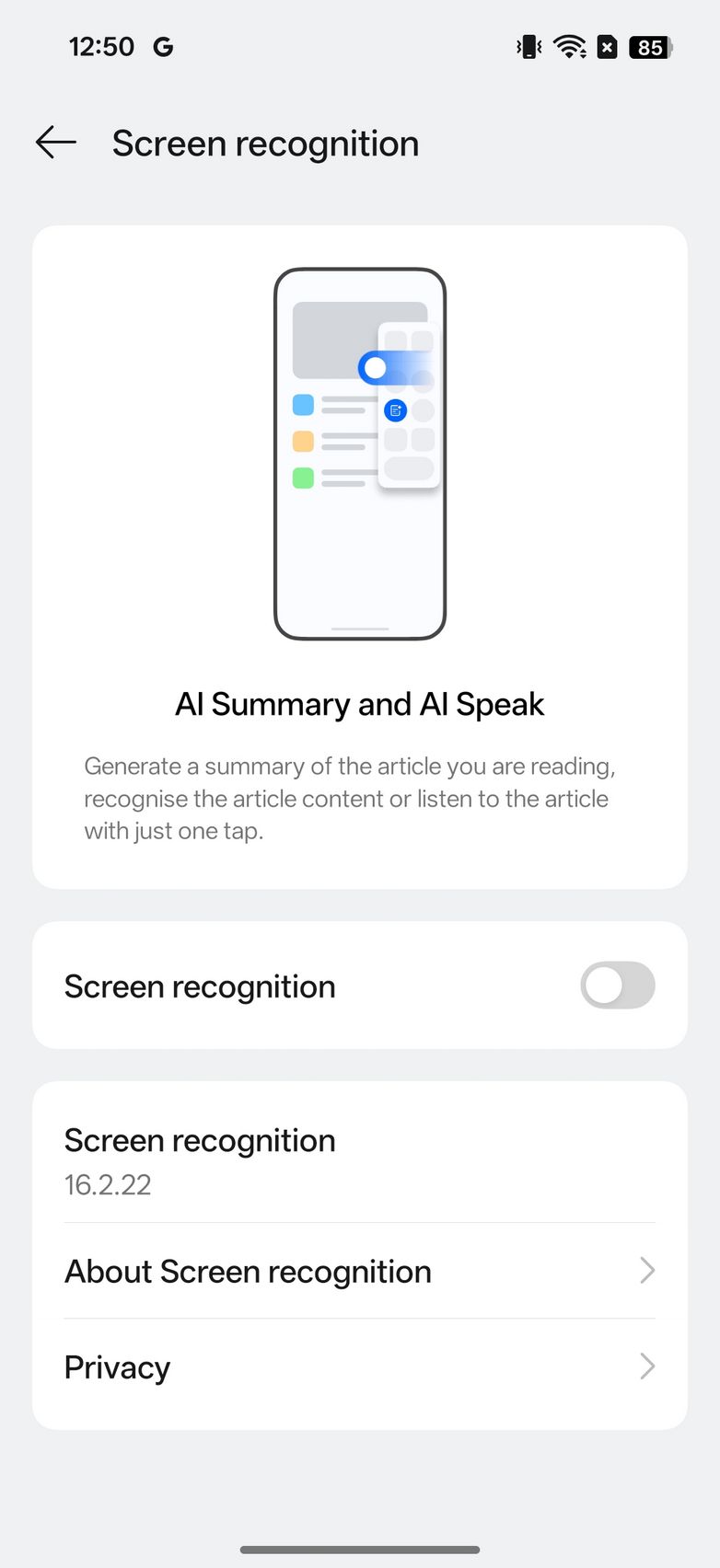This screenshot has width=720, height=1568.
Task: Go back from Screen recognition
Action: [x=56, y=143]
